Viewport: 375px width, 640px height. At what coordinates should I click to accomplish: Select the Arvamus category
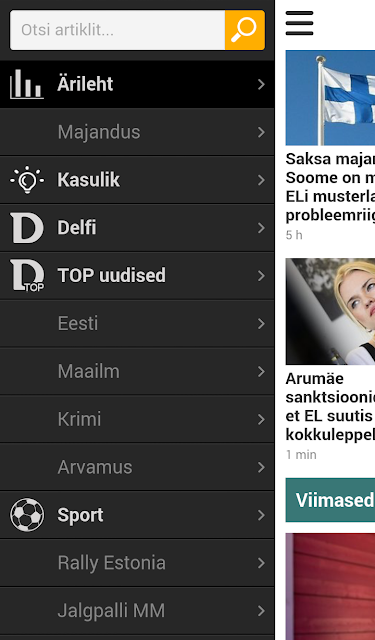(137, 467)
